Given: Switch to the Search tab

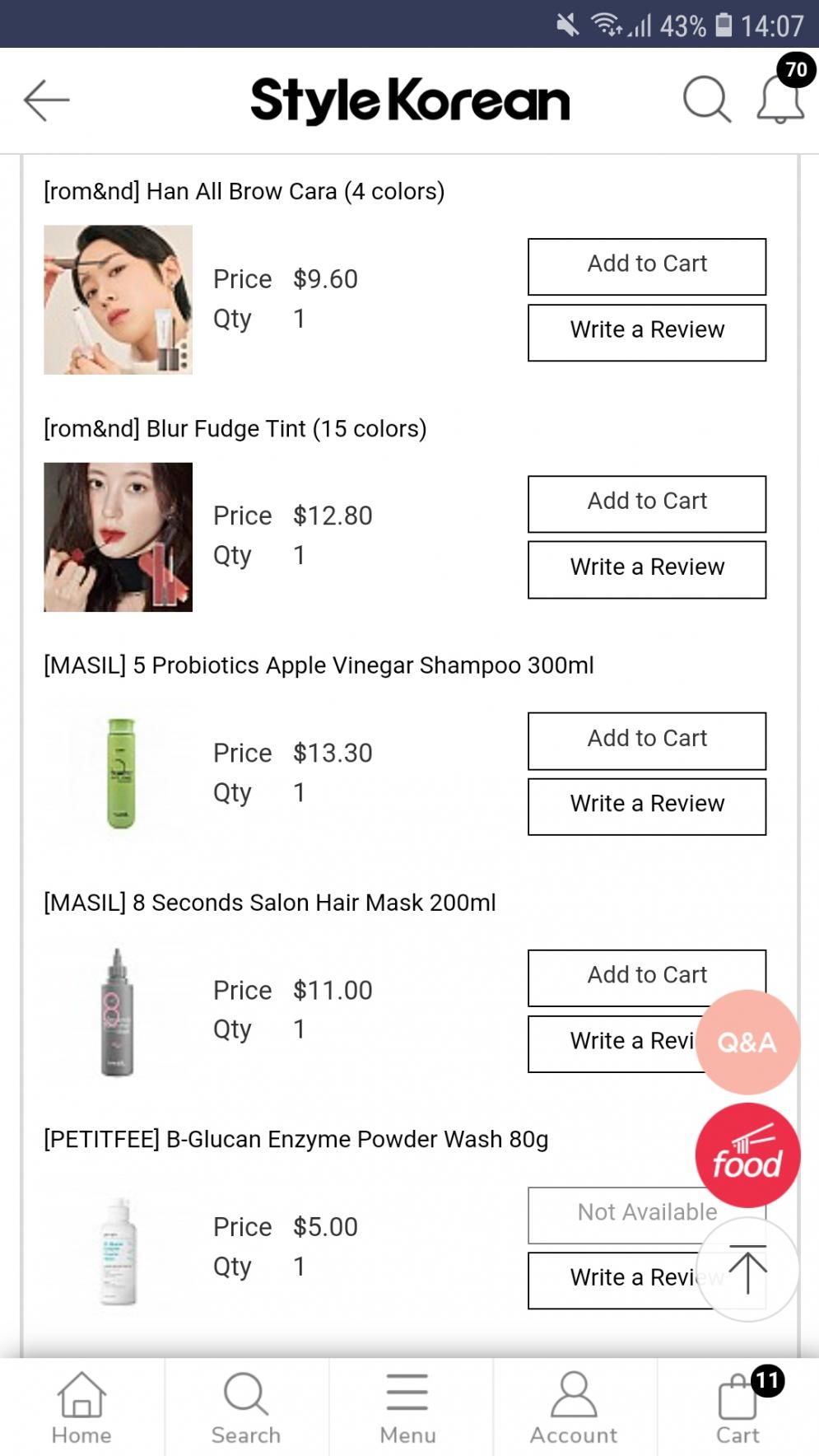Looking at the screenshot, I should (246, 1407).
